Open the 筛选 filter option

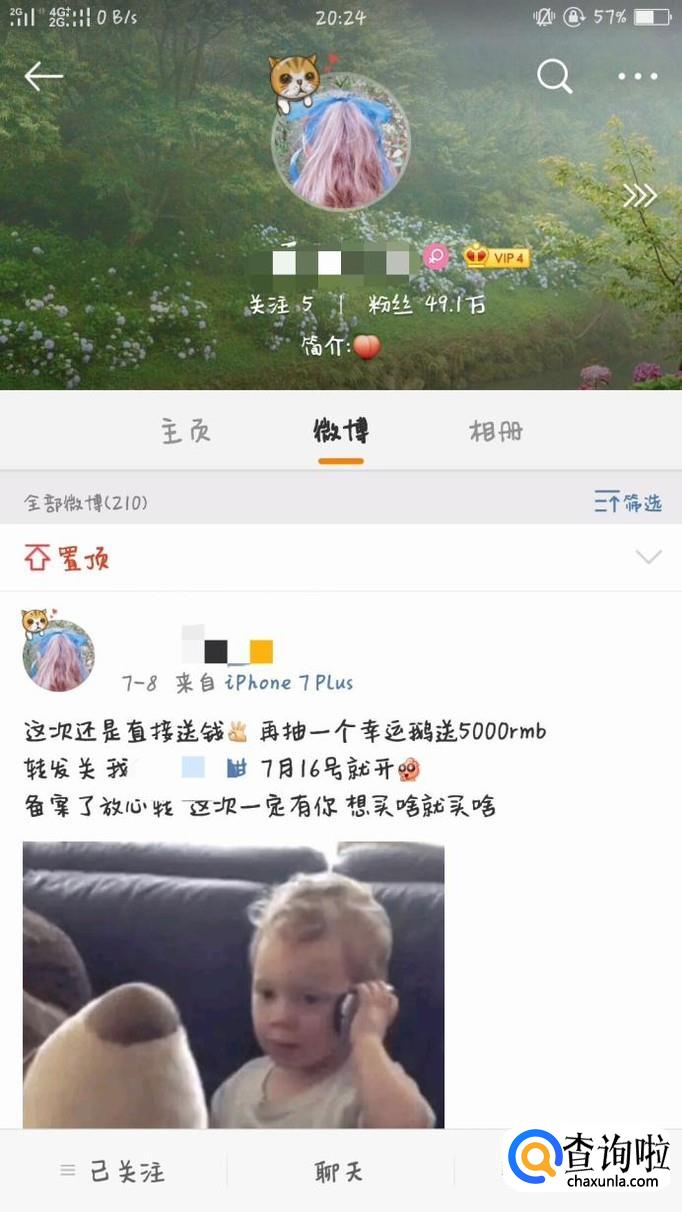(628, 503)
